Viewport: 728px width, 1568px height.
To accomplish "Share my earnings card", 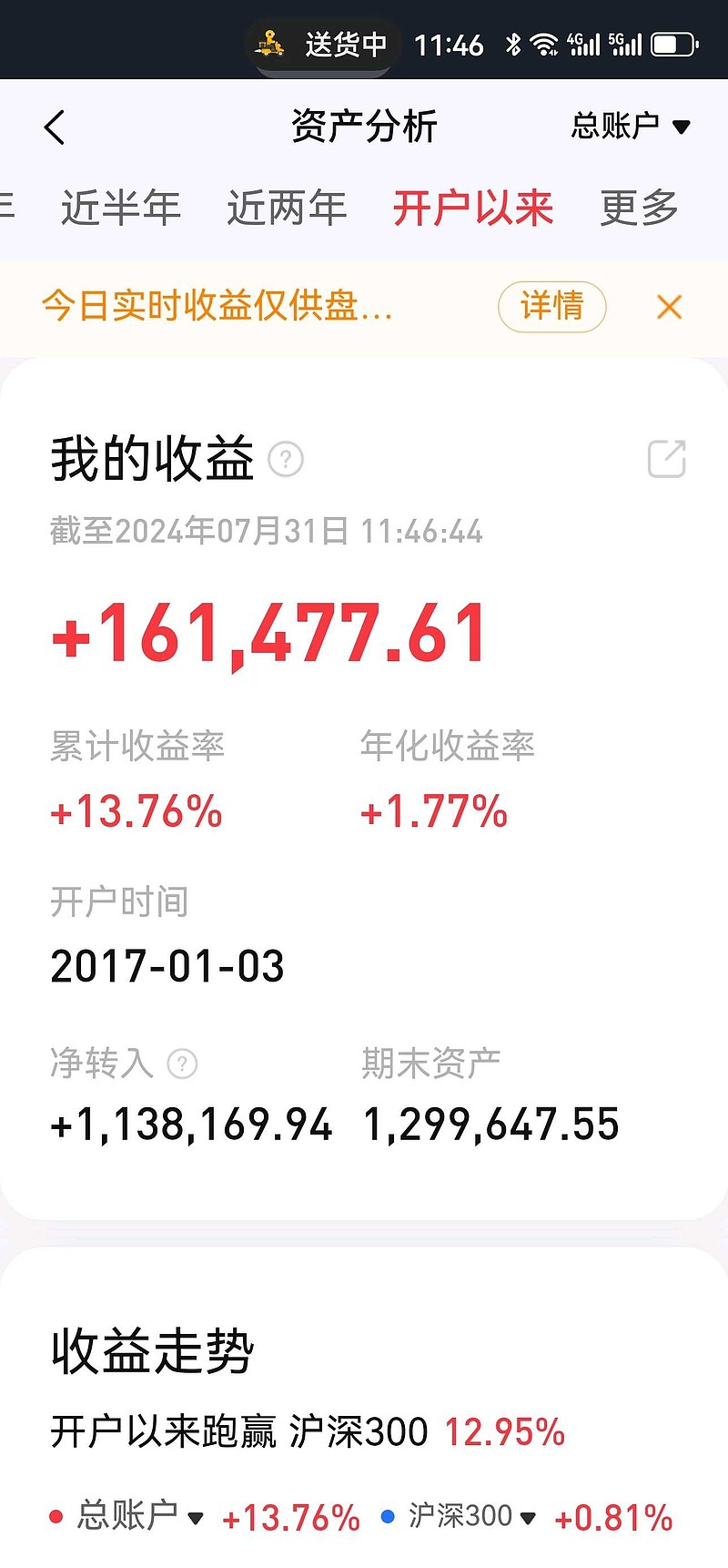I will pyautogui.click(x=666, y=459).
